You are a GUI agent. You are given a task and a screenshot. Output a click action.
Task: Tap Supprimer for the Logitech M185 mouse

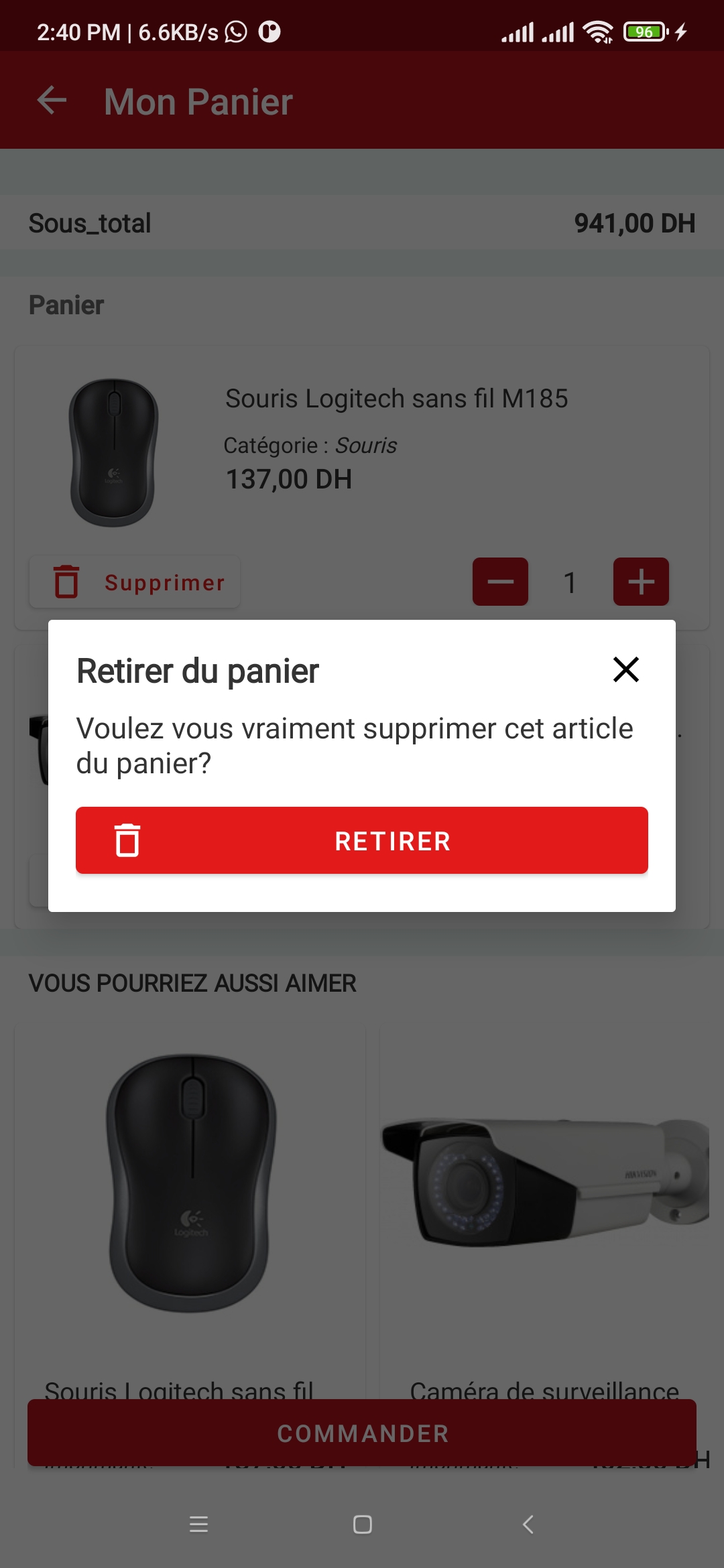click(x=135, y=582)
